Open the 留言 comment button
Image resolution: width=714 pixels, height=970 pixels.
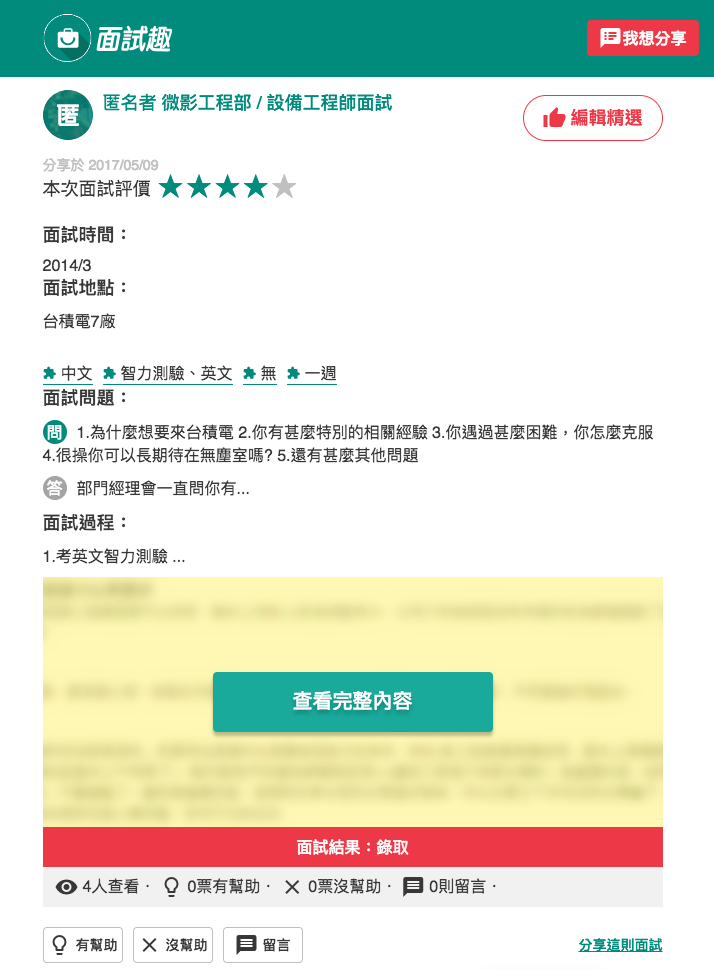coord(263,945)
